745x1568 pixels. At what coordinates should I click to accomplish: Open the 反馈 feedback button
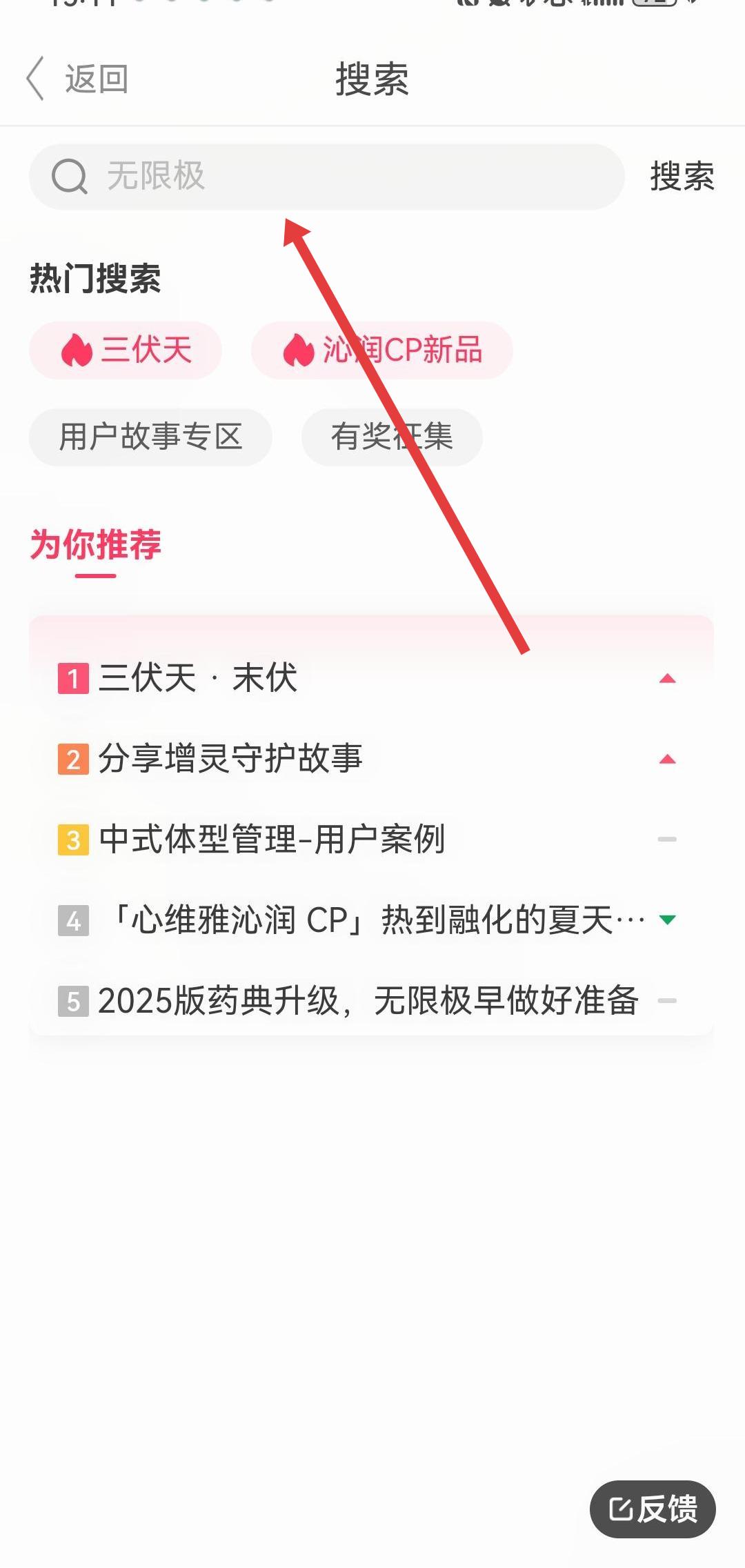(653, 1509)
